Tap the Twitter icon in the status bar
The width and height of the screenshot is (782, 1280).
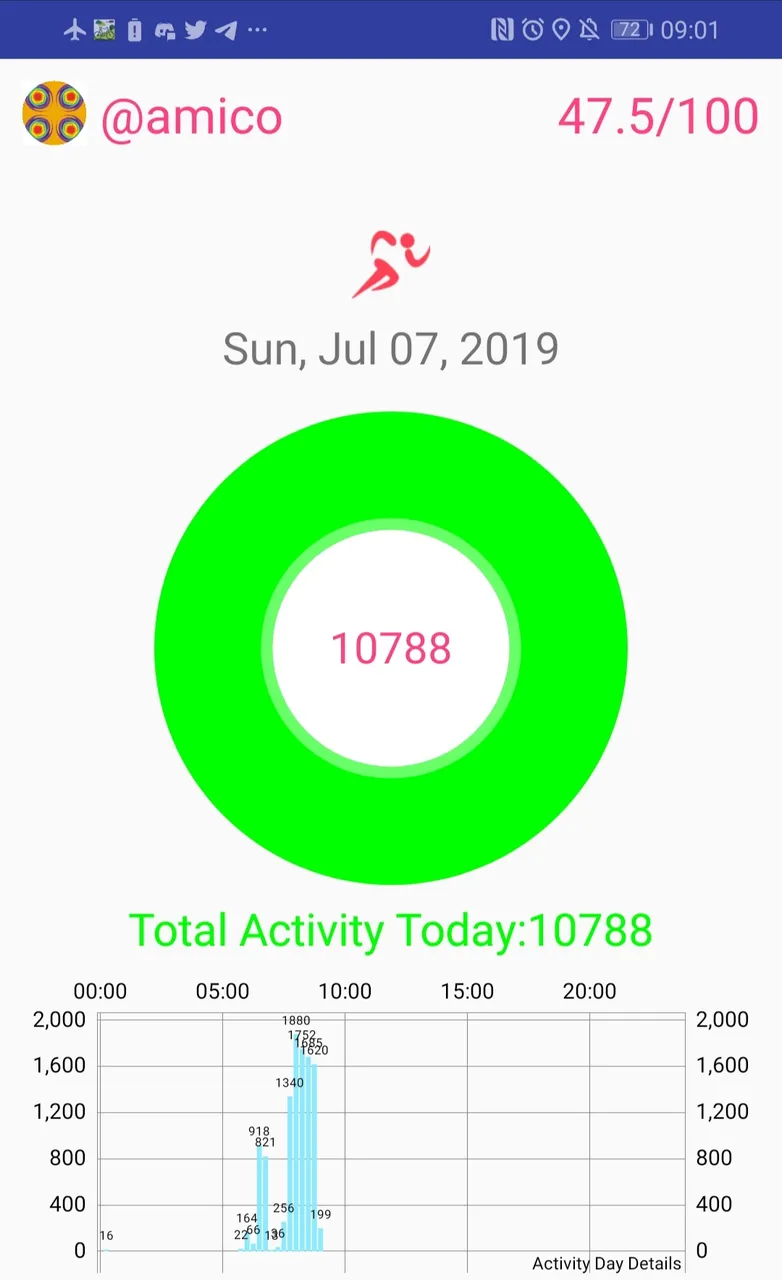196,30
